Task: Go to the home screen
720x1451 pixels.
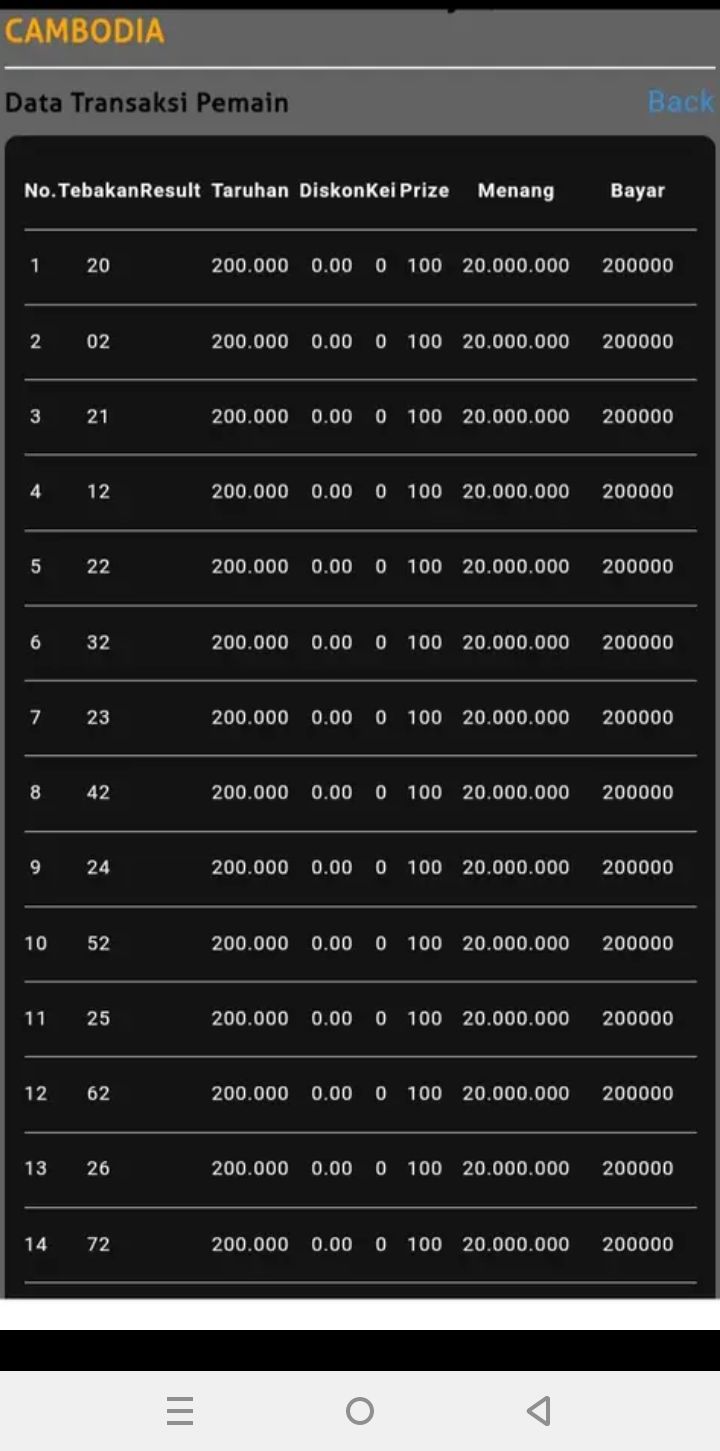Action: pos(360,1411)
